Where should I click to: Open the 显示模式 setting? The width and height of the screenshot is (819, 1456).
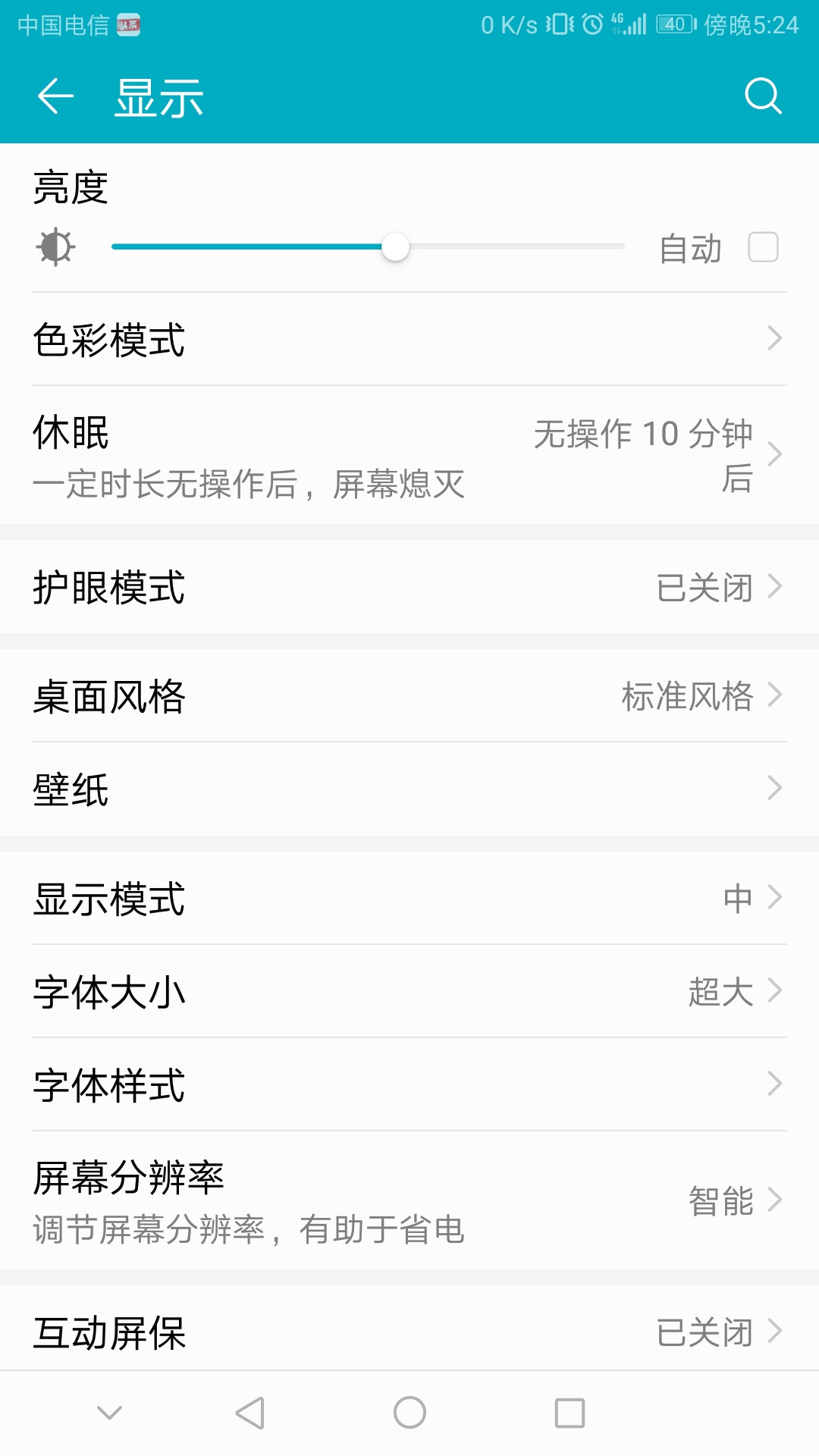point(409,899)
